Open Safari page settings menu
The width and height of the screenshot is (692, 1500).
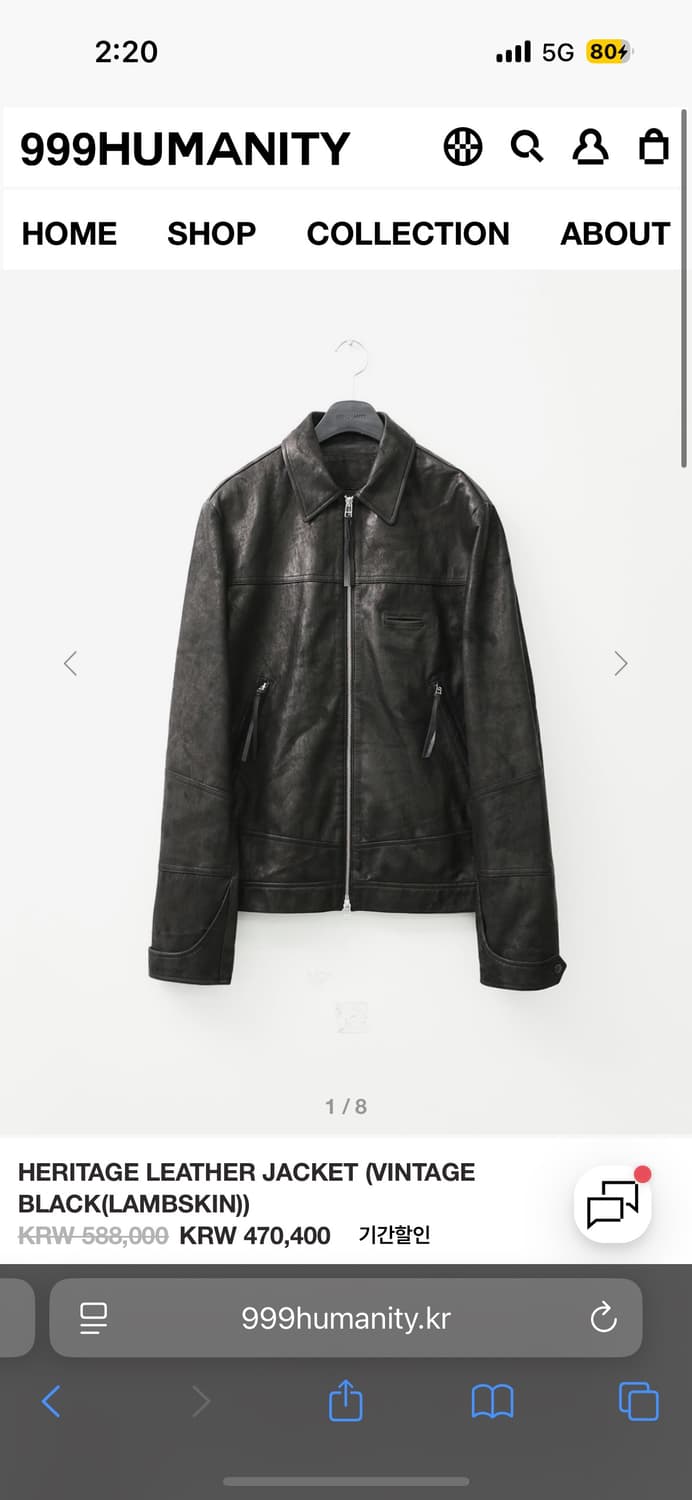pyautogui.click(x=93, y=1318)
